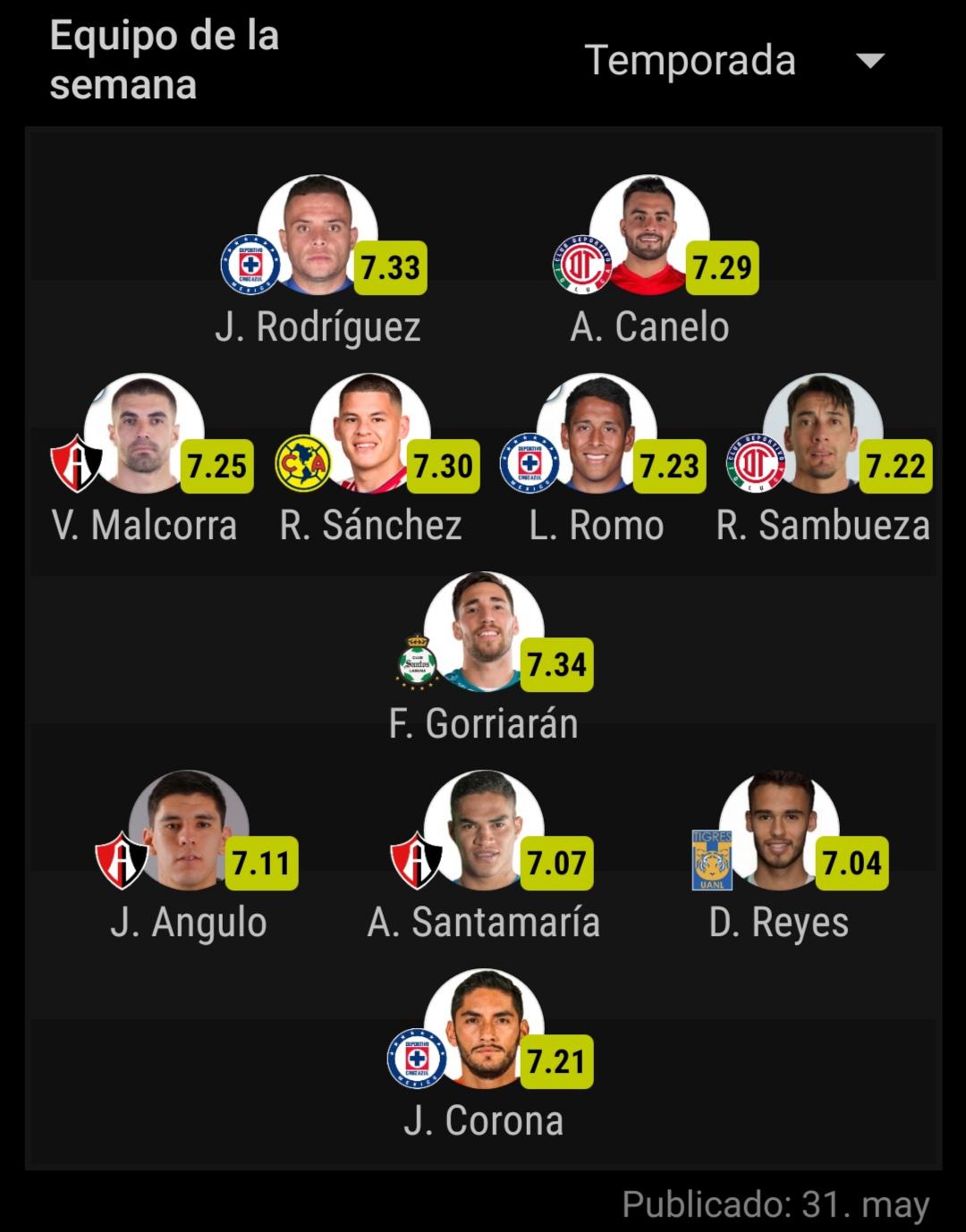View D. Reyes's player page
The image size is (966, 1232).
tap(779, 831)
